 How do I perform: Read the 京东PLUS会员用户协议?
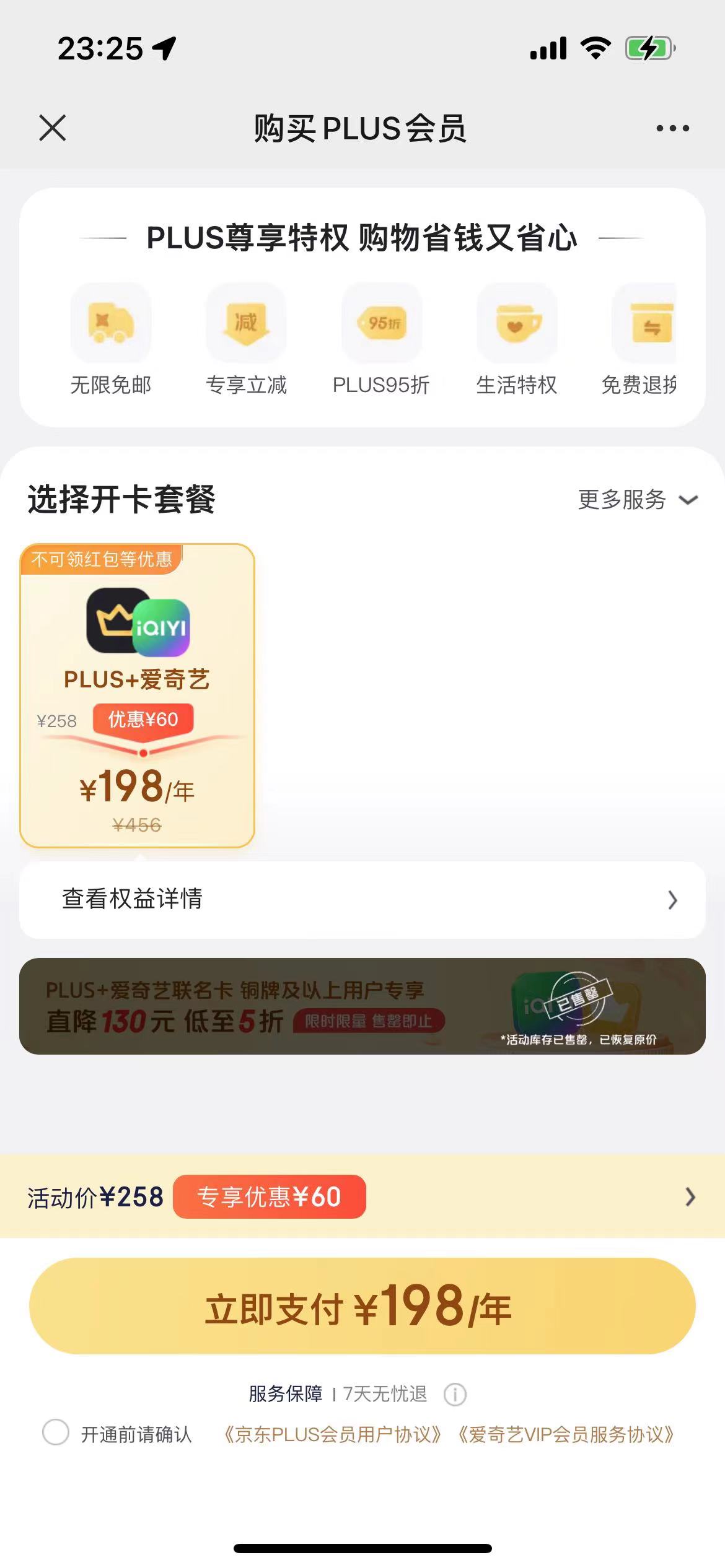click(x=333, y=1434)
